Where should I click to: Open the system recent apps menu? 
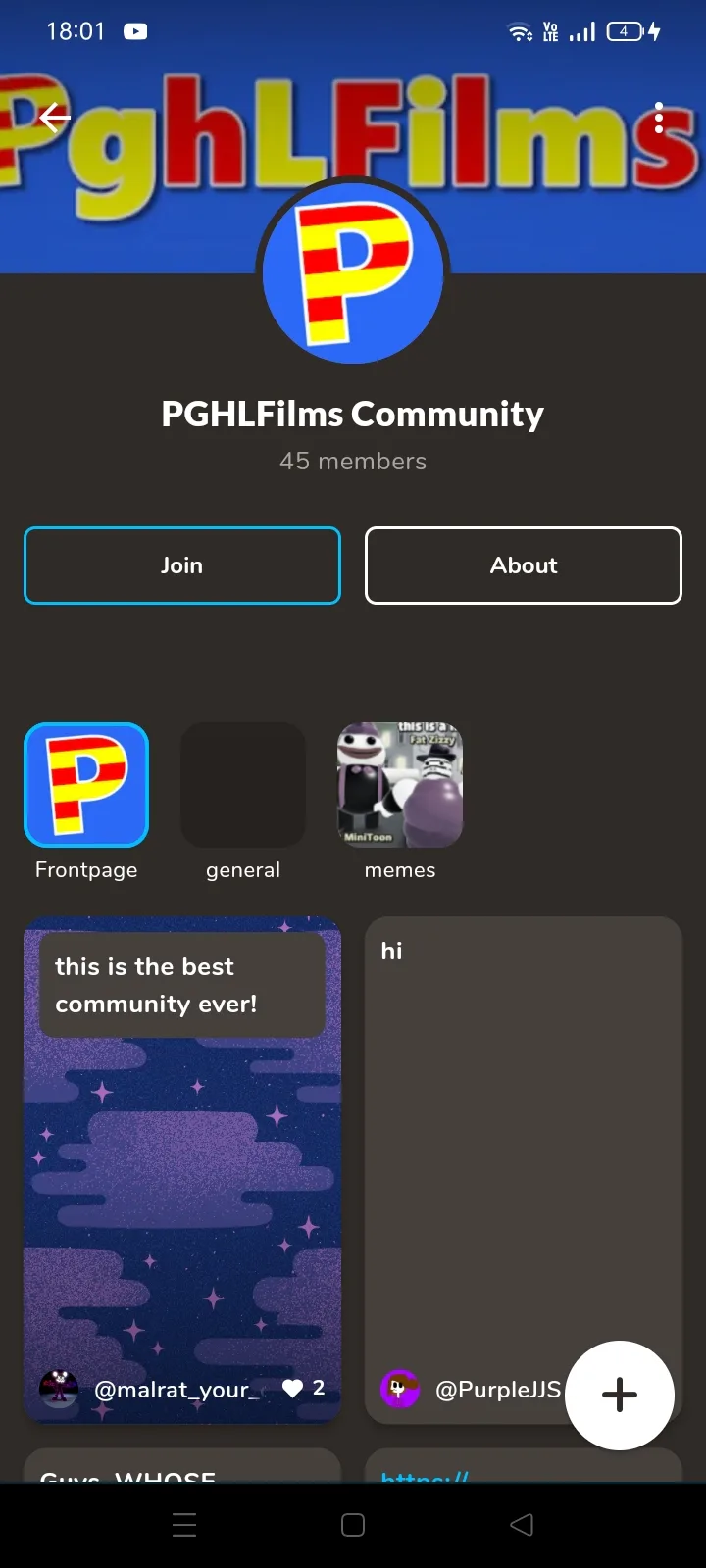click(x=184, y=1525)
